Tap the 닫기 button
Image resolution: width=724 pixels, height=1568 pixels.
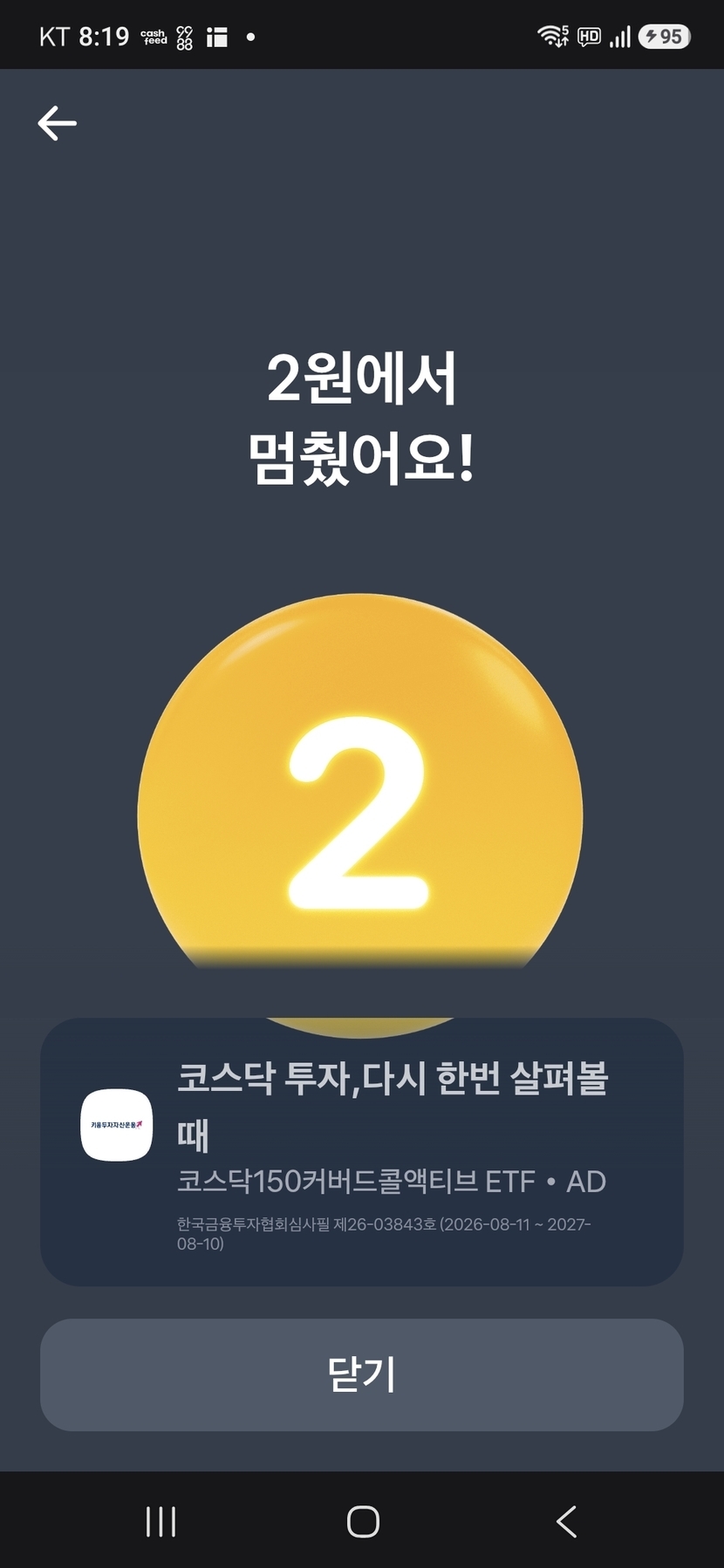pos(362,1374)
